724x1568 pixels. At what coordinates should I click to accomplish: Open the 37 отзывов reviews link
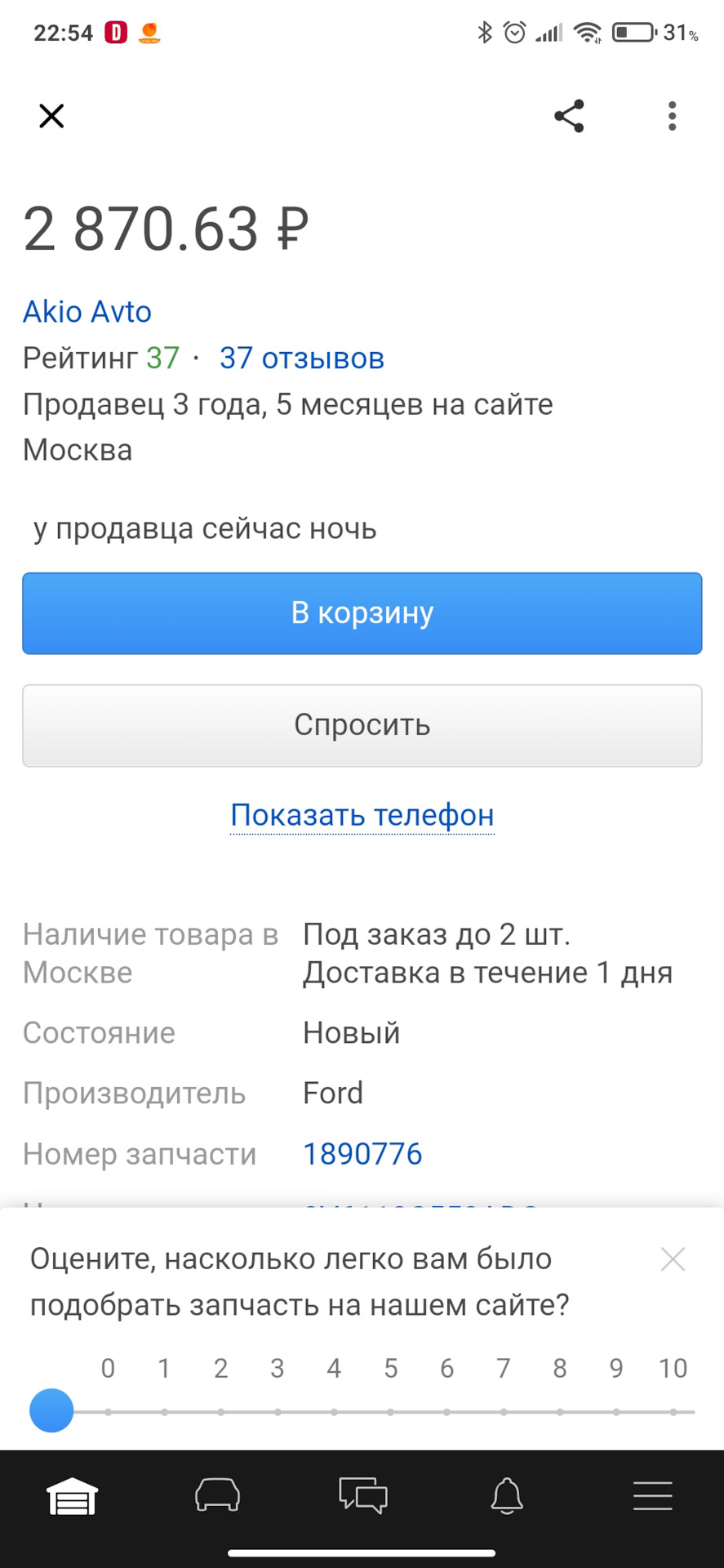click(301, 358)
